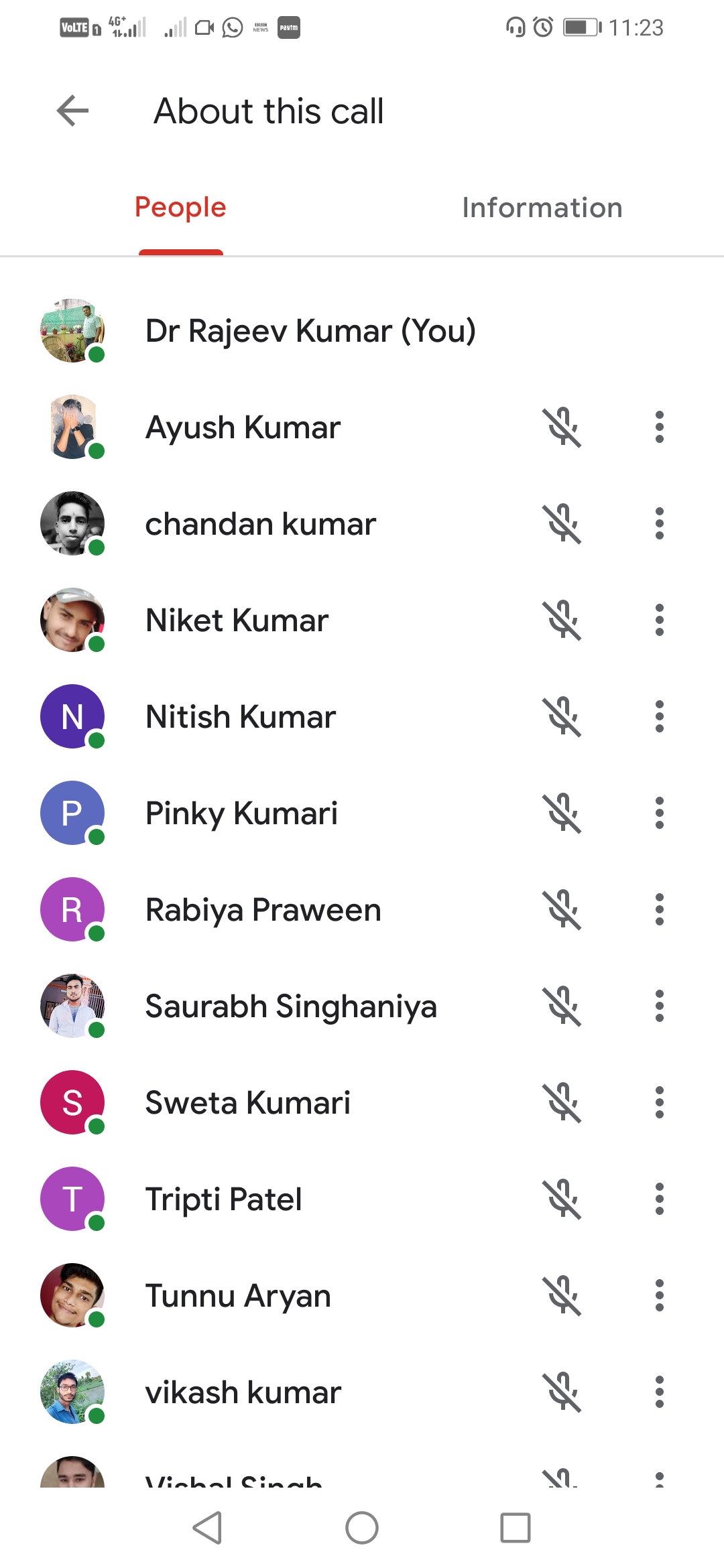Viewport: 724px width, 1568px height.
Task: Mute Tripti Patel's microphone
Action: [x=562, y=1199]
